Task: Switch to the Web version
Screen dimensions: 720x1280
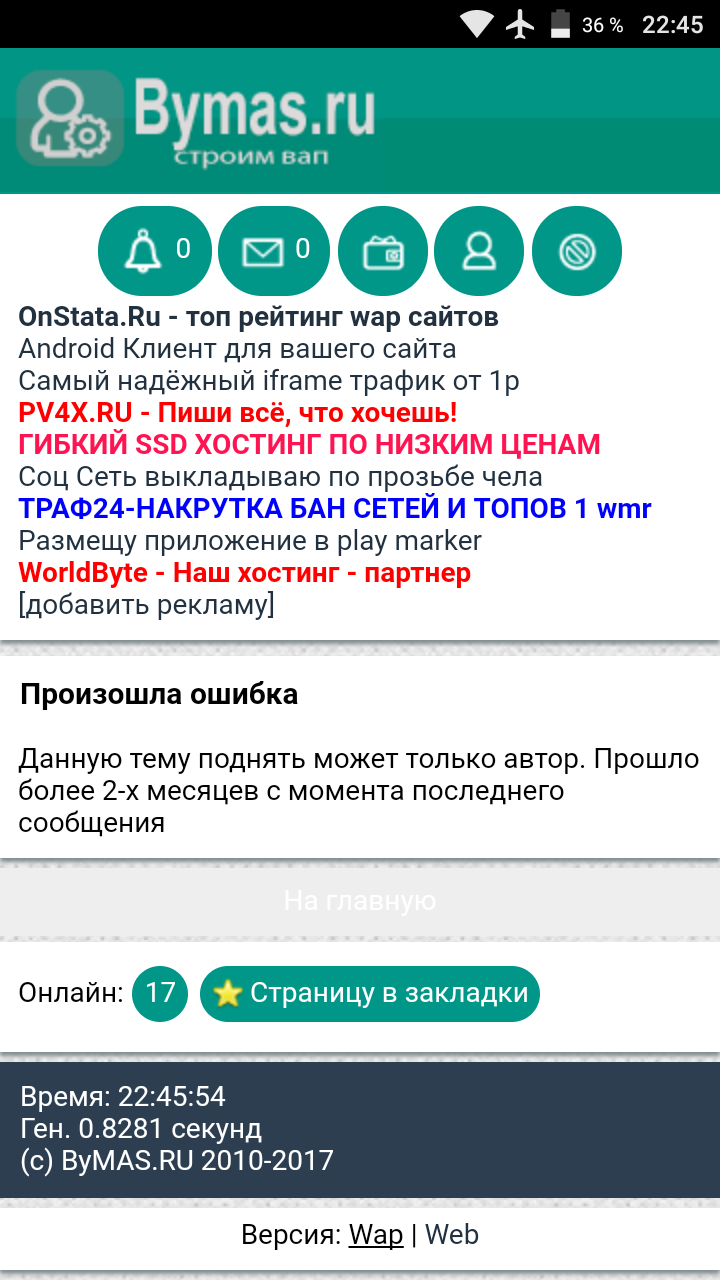Action: pos(452,1235)
